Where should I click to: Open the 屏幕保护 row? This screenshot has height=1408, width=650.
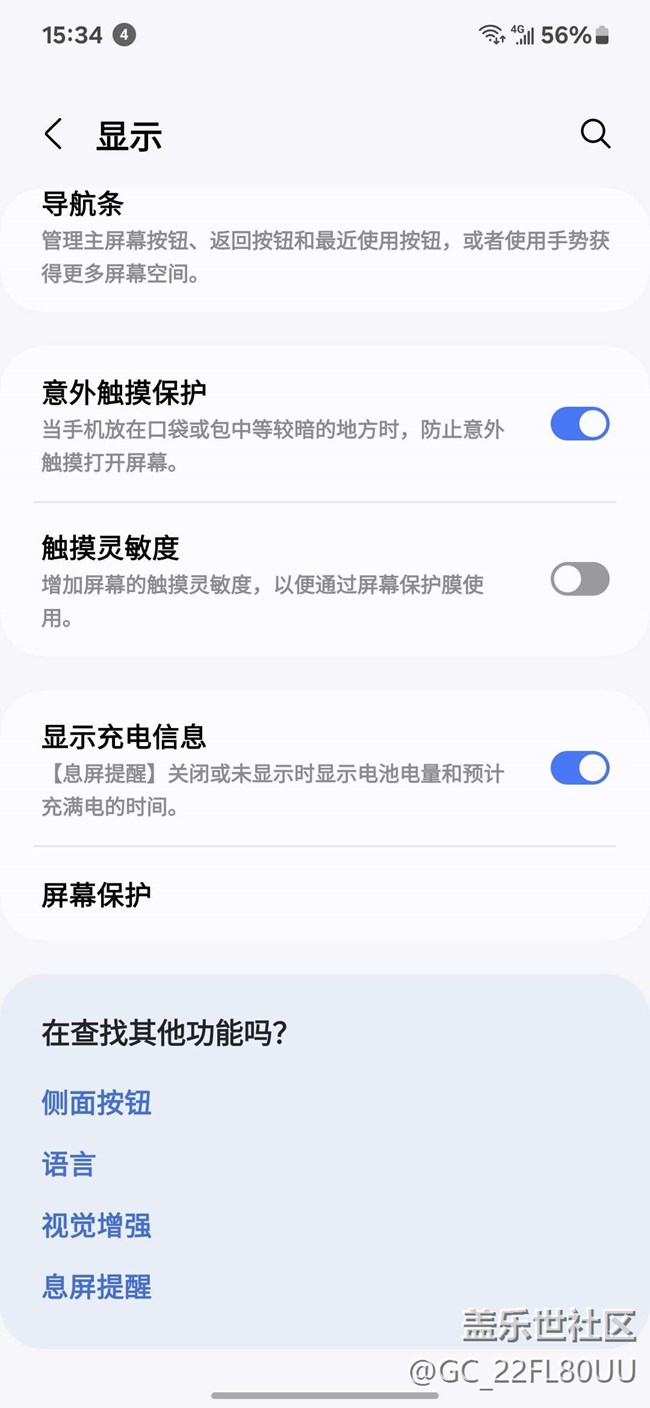pyautogui.click(x=325, y=894)
